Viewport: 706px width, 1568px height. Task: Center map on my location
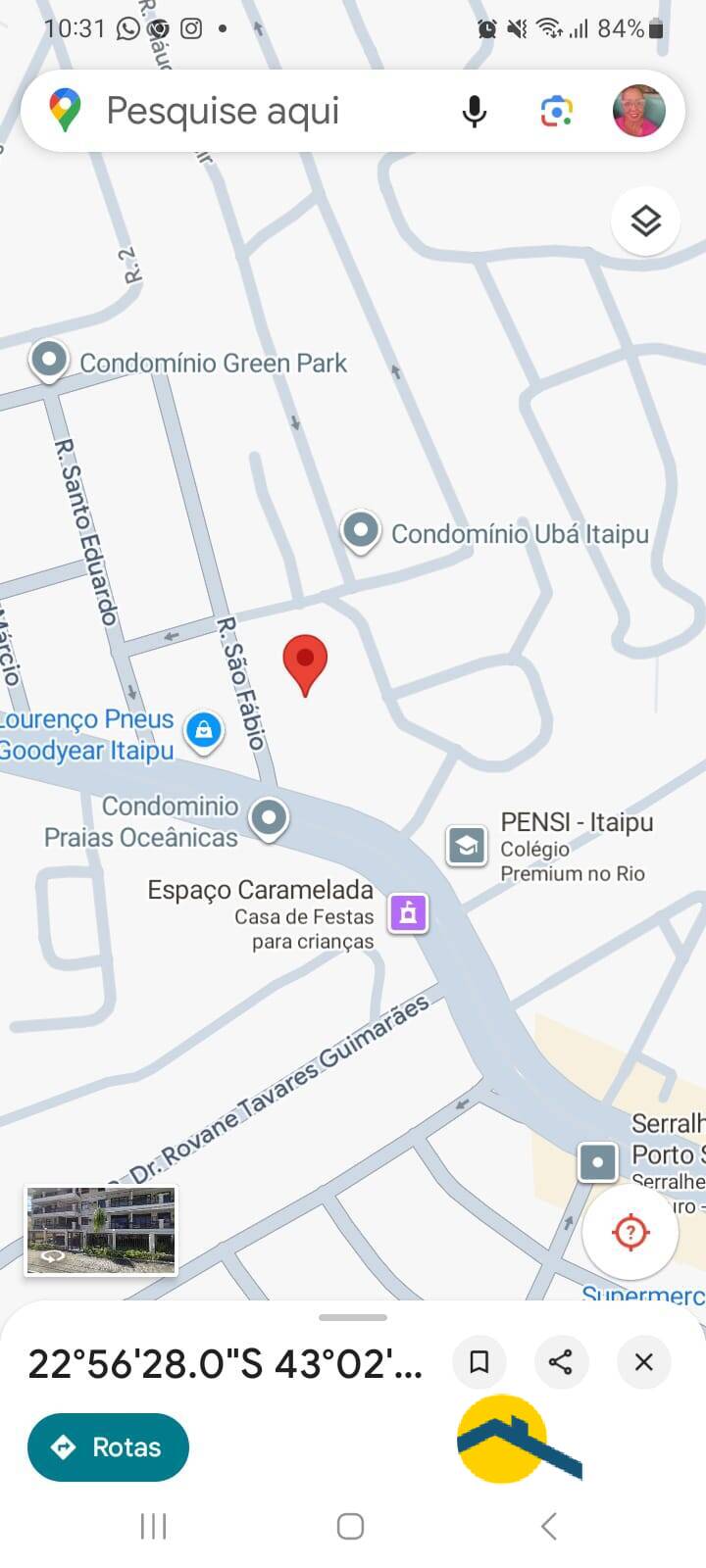coord(630,1232)
